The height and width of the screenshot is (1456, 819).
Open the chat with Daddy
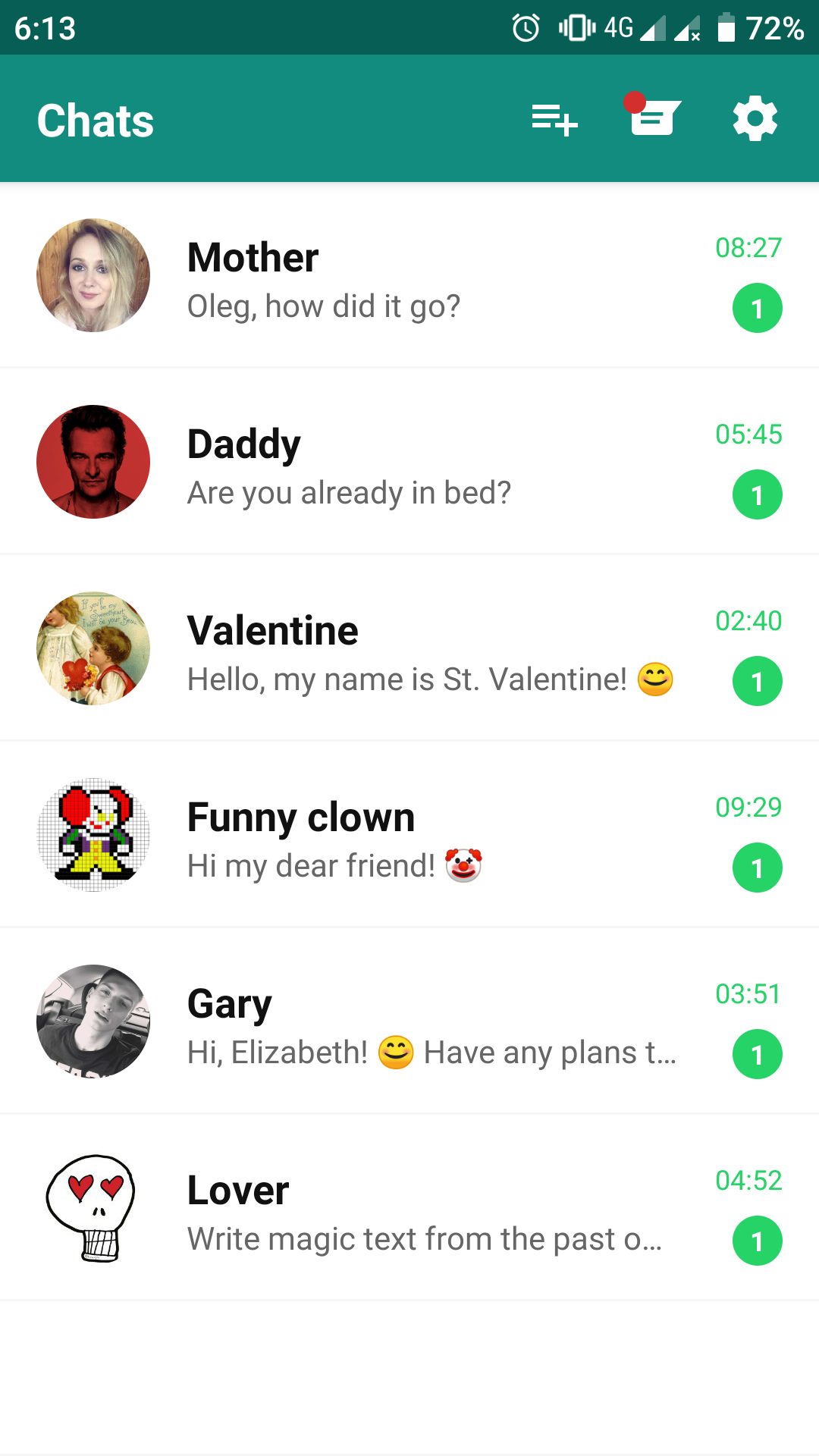[x=409, y=463]
